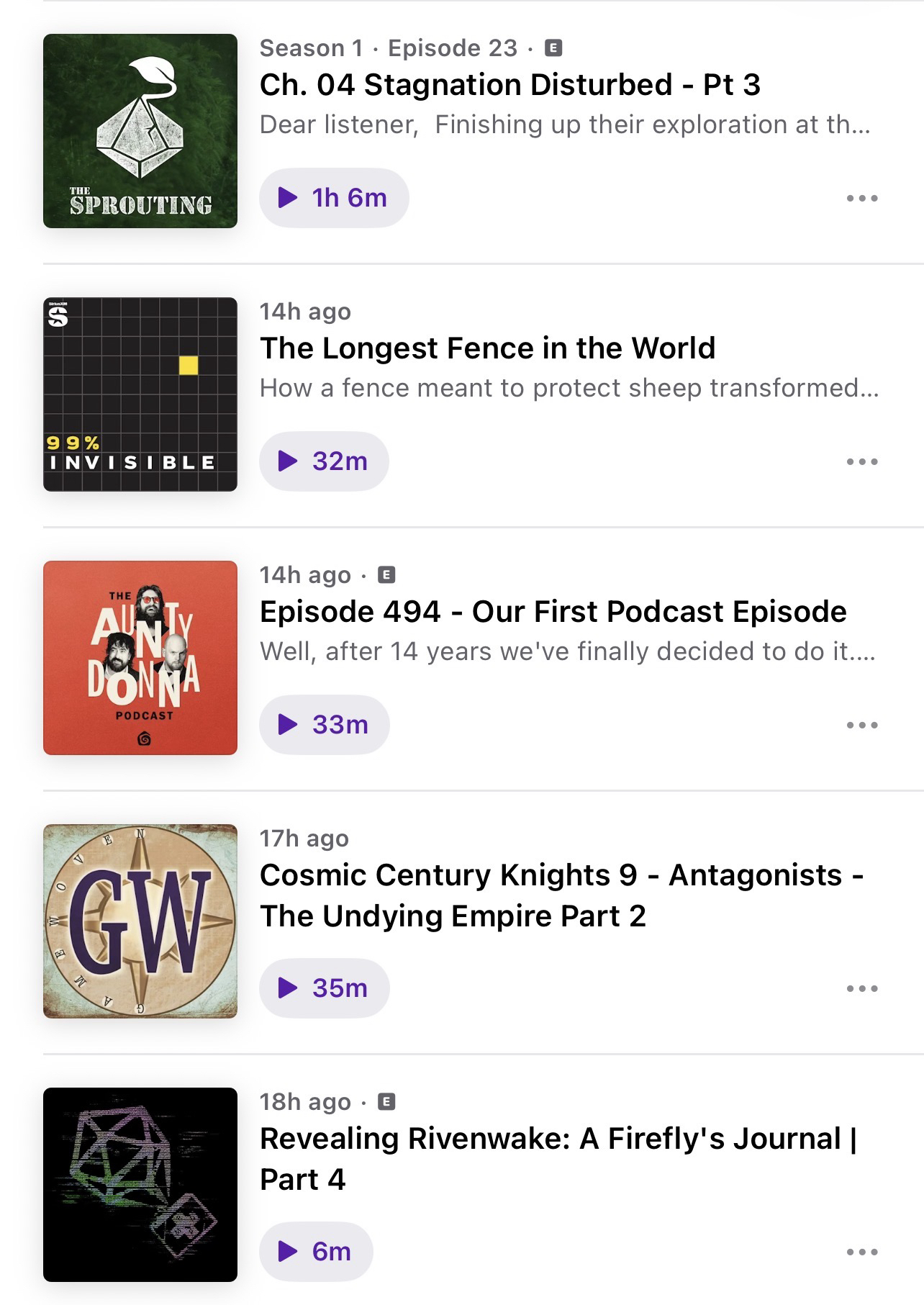Play Episode 494 Our First Podcast Episode
The height and width of the screenshot is (1305, 924).
324,725
